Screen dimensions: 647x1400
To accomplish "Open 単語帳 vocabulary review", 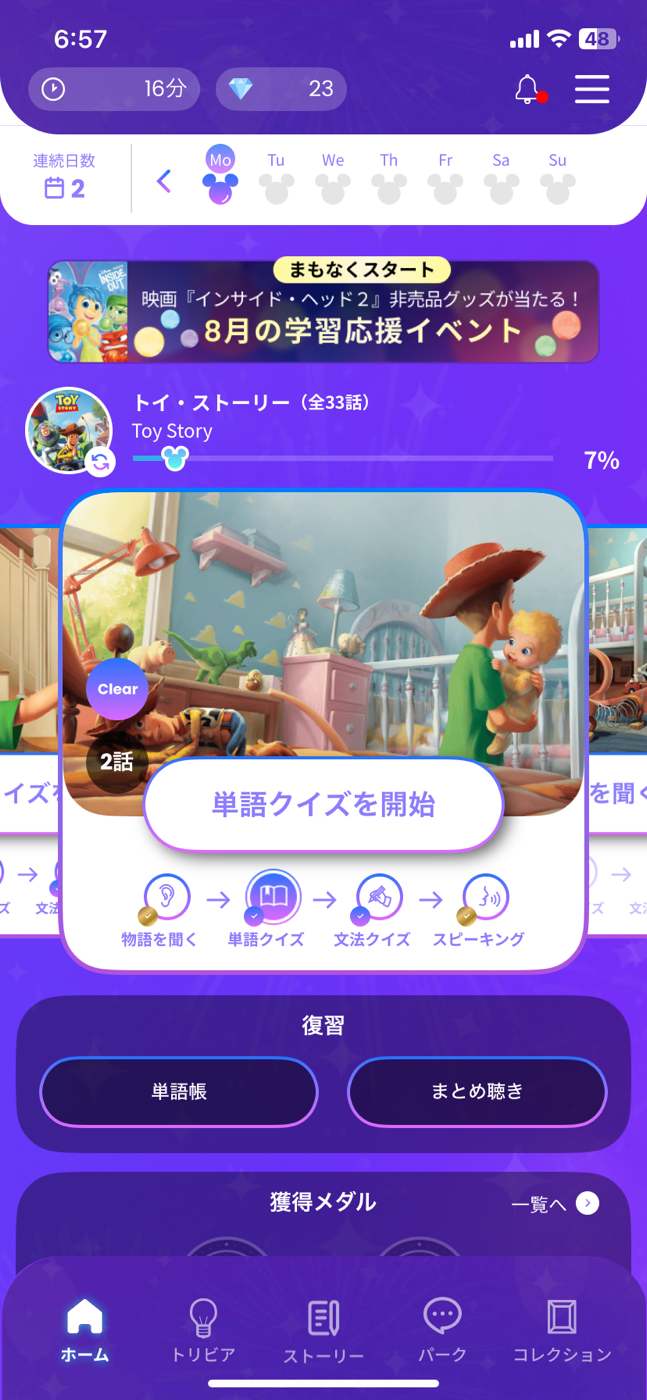I will pyautogui.click(x=179, y=1092).
